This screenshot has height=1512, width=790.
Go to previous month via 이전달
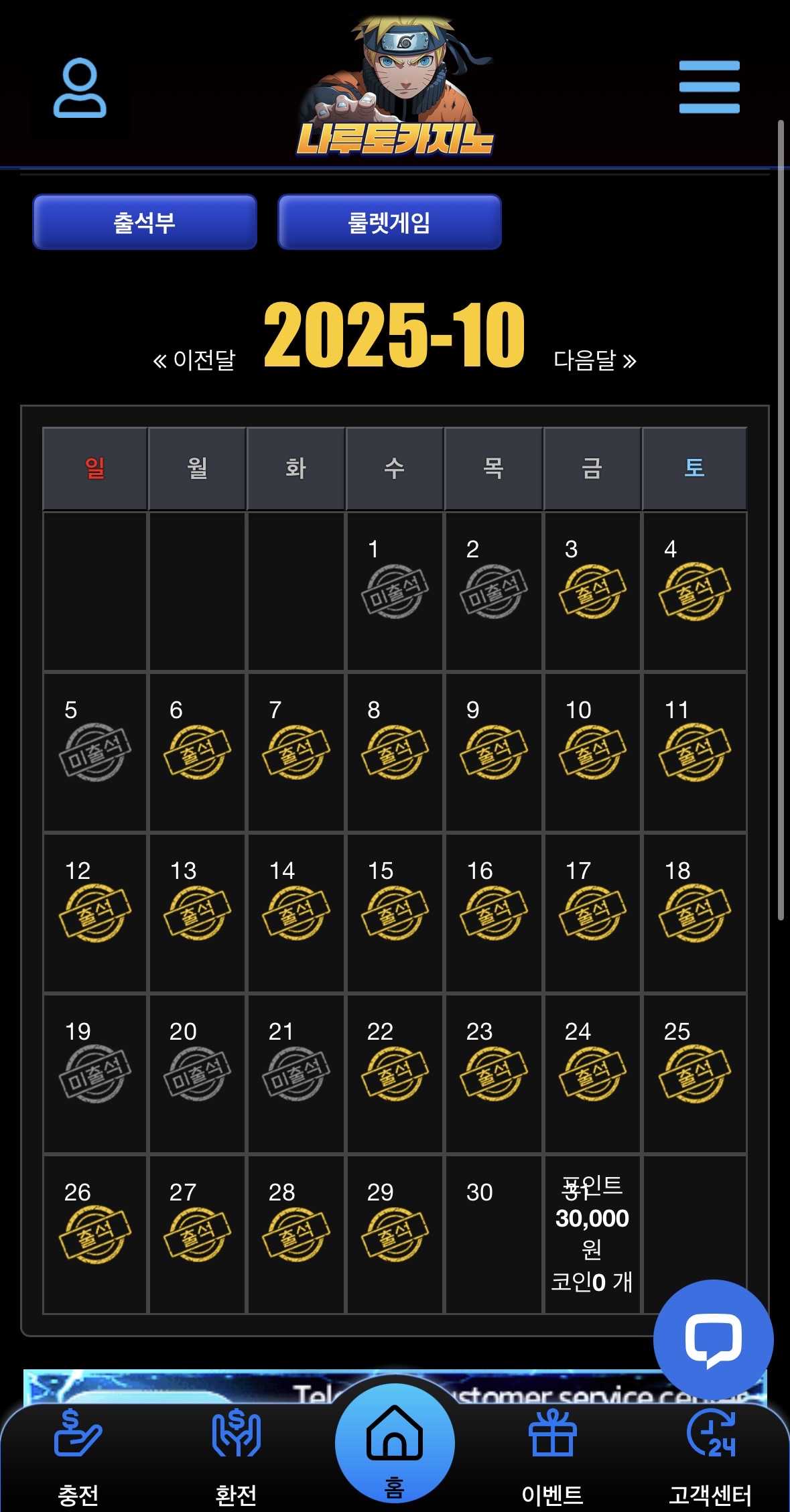[194, 360]
